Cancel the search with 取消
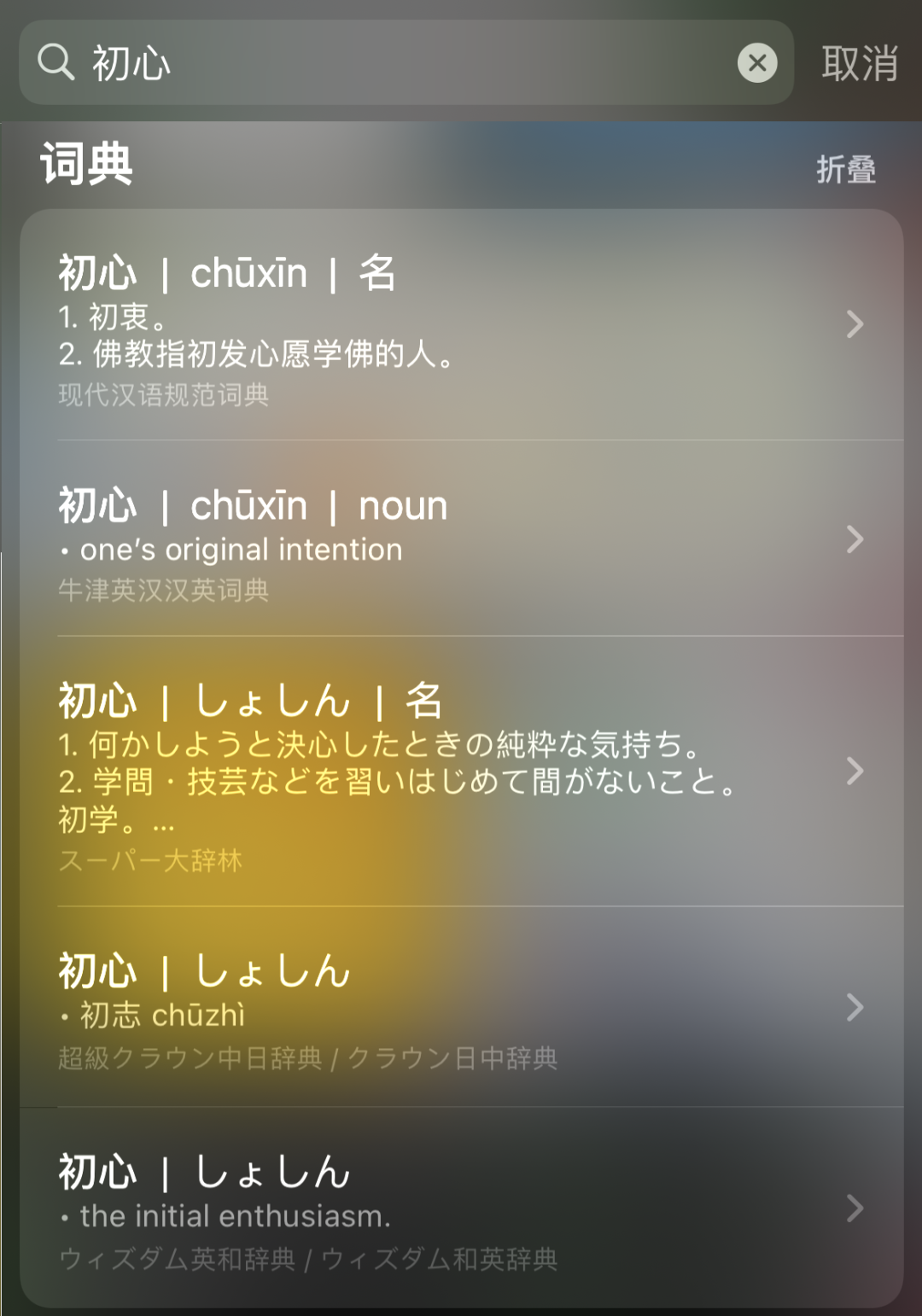The height and width of the screenshot is (1316, 922). pyautogui.click(x=859, y=63)
